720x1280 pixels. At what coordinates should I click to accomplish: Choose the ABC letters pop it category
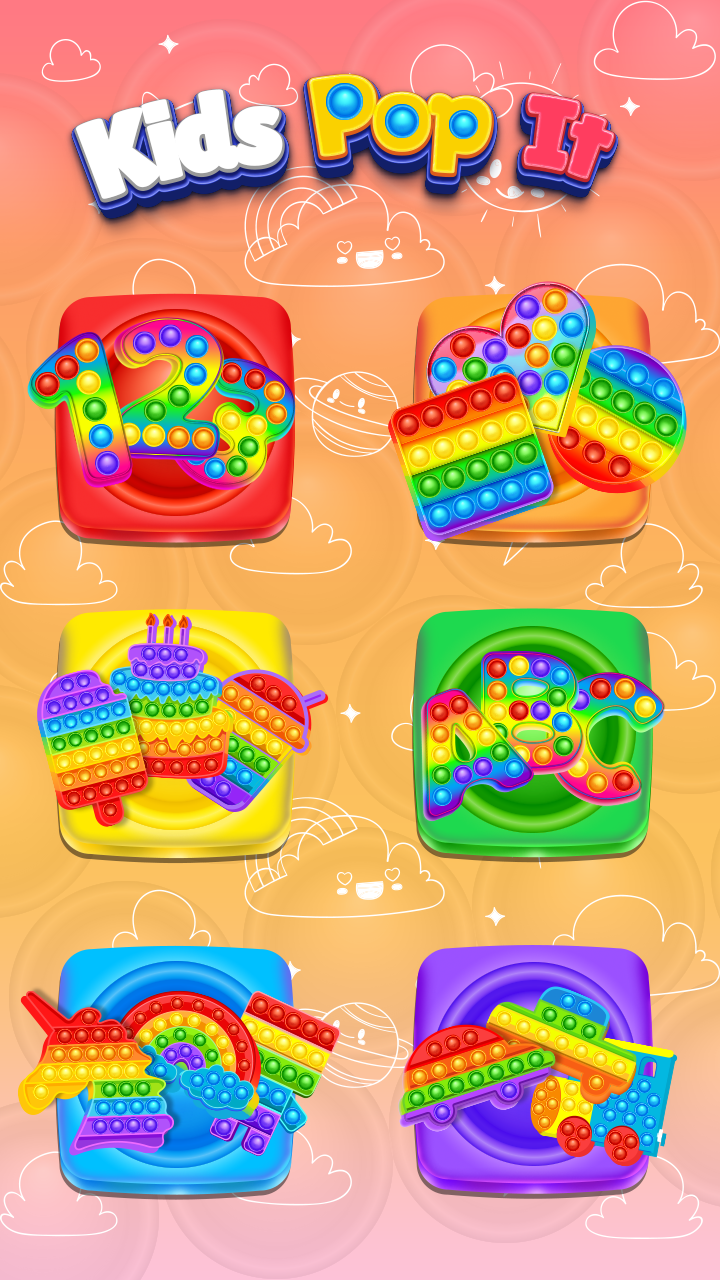[x=533, y=733]
